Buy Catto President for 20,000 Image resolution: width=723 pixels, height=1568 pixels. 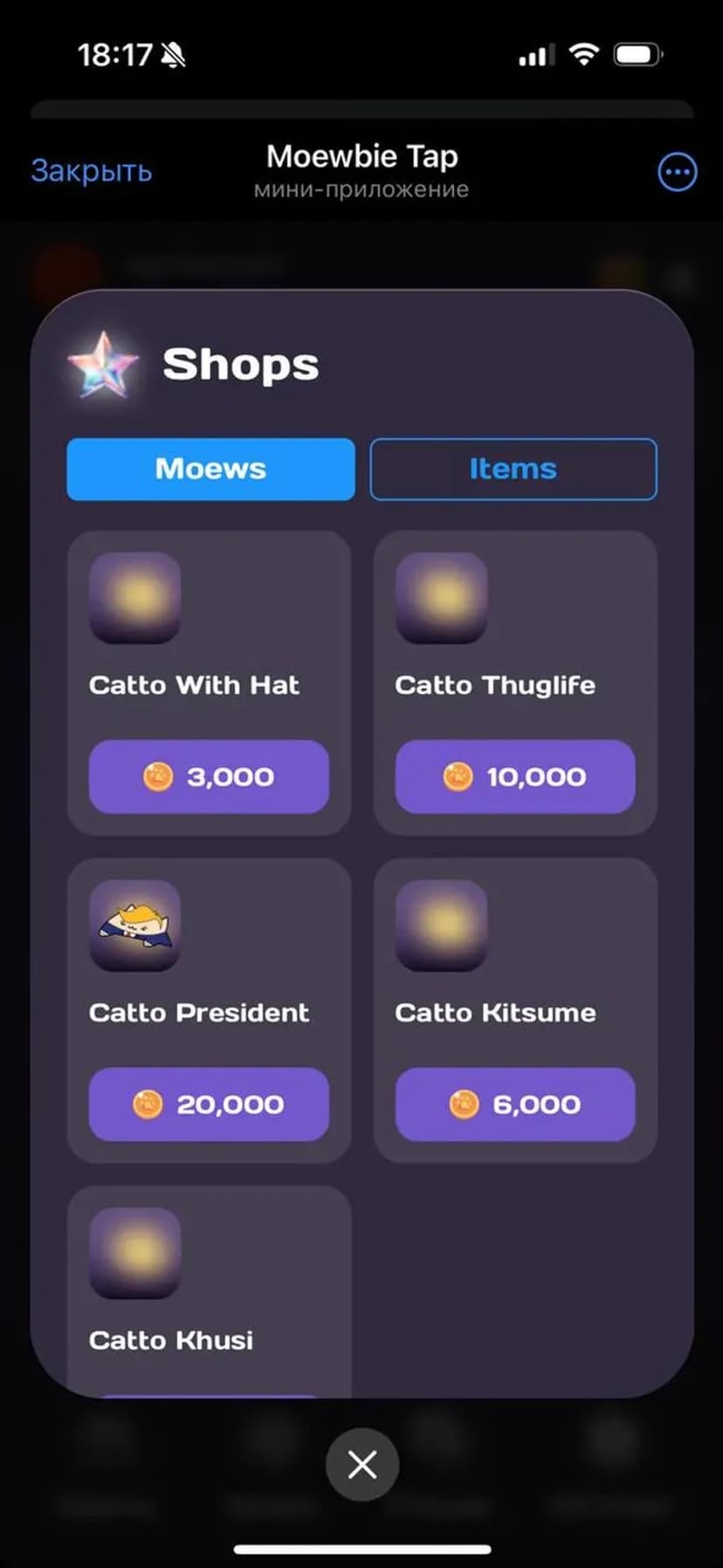209,1104
